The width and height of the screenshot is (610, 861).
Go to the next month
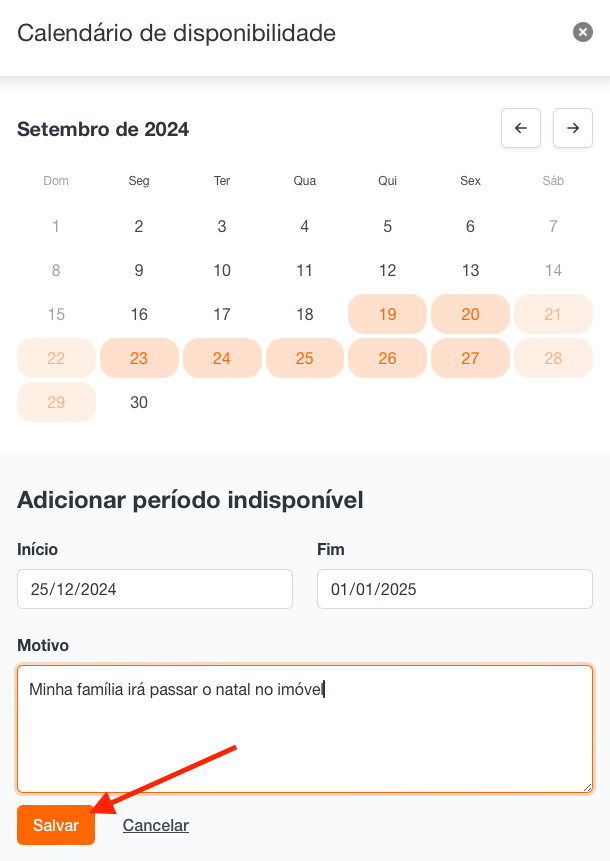pyautogui.click(x=573, y=128)
